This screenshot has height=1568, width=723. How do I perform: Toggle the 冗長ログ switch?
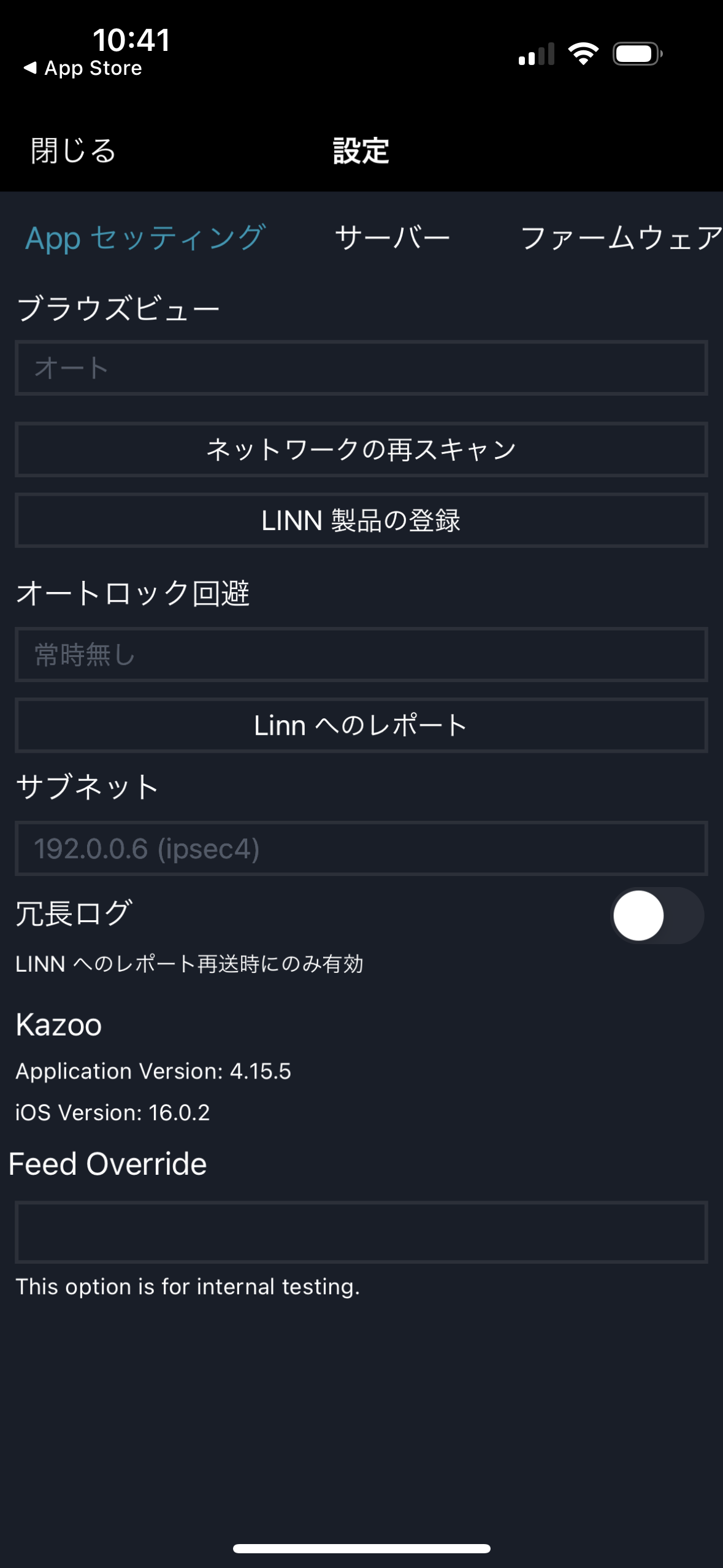tap(657, 915)
